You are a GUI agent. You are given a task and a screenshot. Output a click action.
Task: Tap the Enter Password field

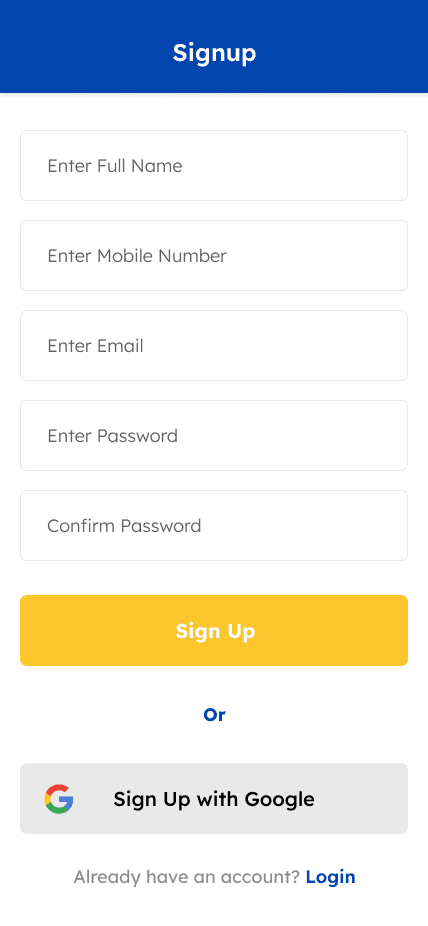coord(214,436)
